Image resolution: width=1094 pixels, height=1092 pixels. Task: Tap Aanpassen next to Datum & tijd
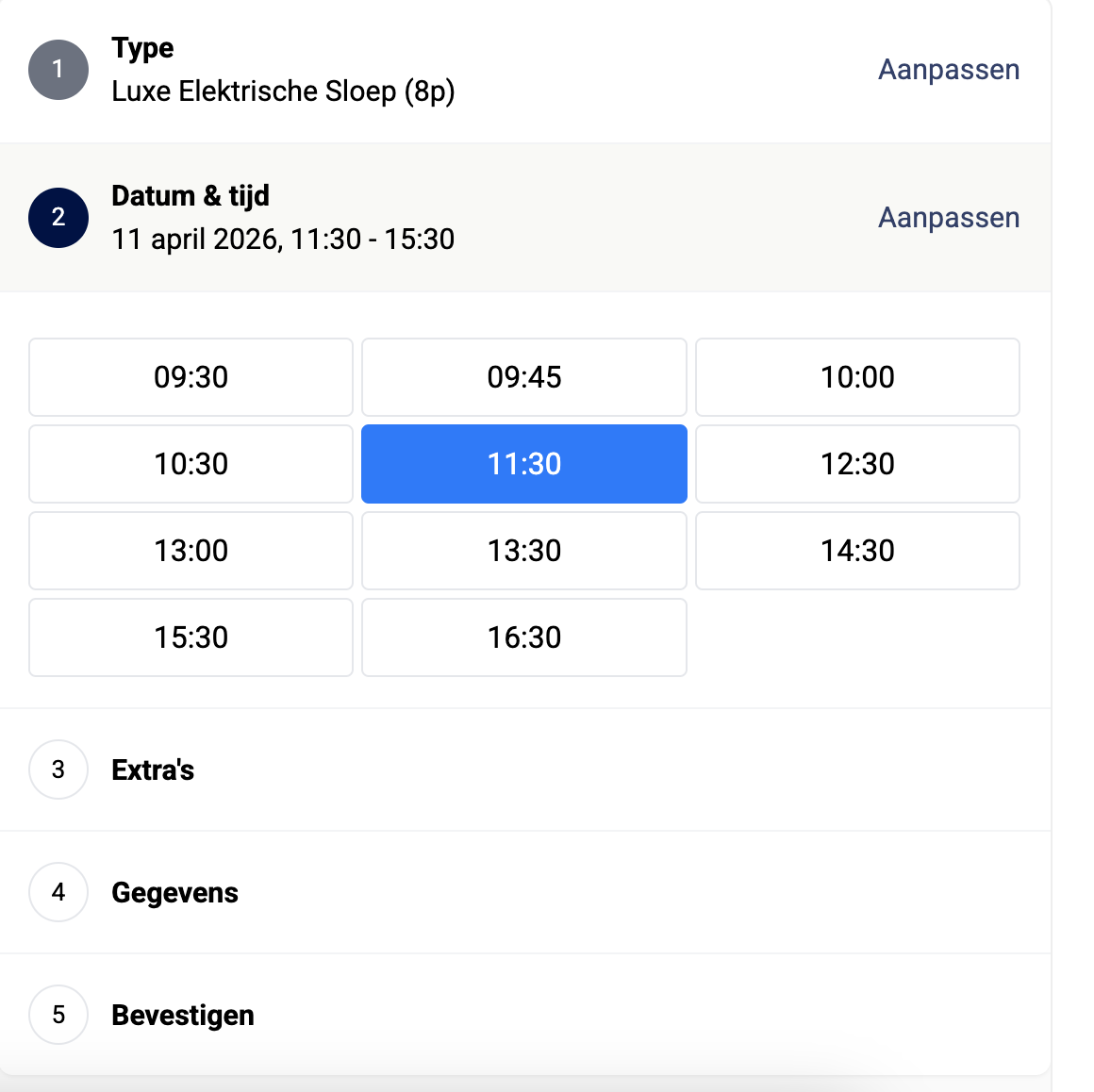pos(948,218)
